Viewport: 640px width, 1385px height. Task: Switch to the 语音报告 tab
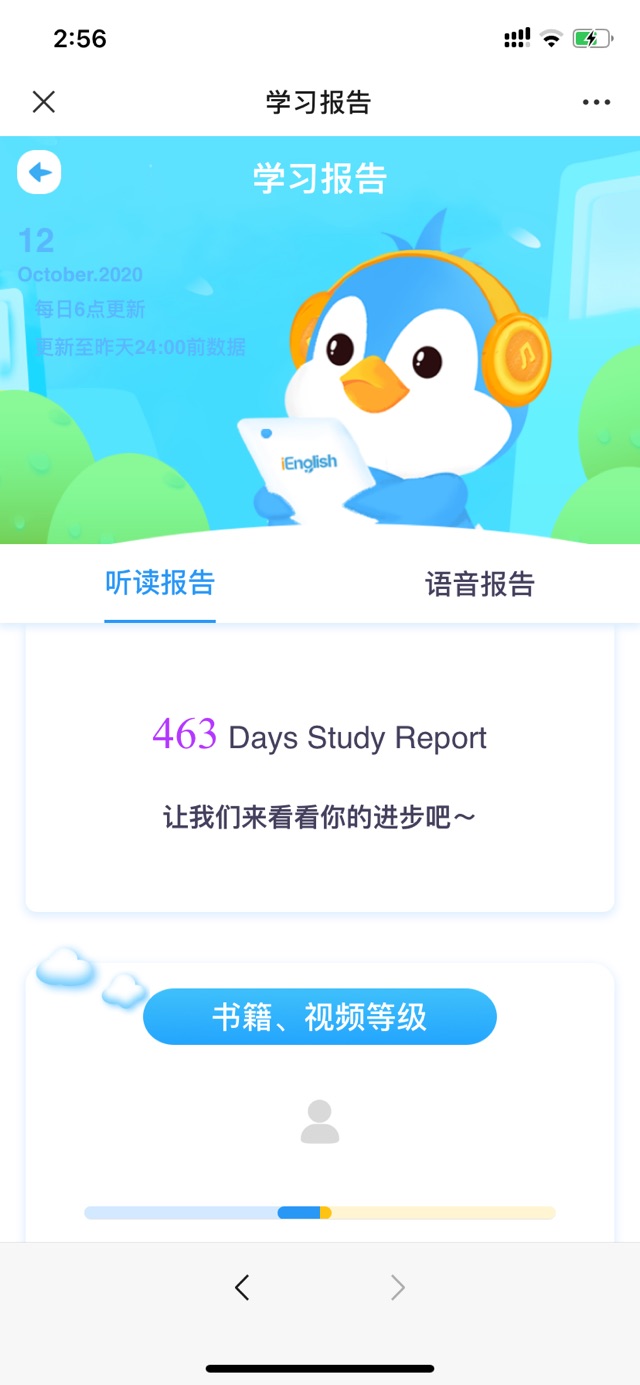point(480,584)
